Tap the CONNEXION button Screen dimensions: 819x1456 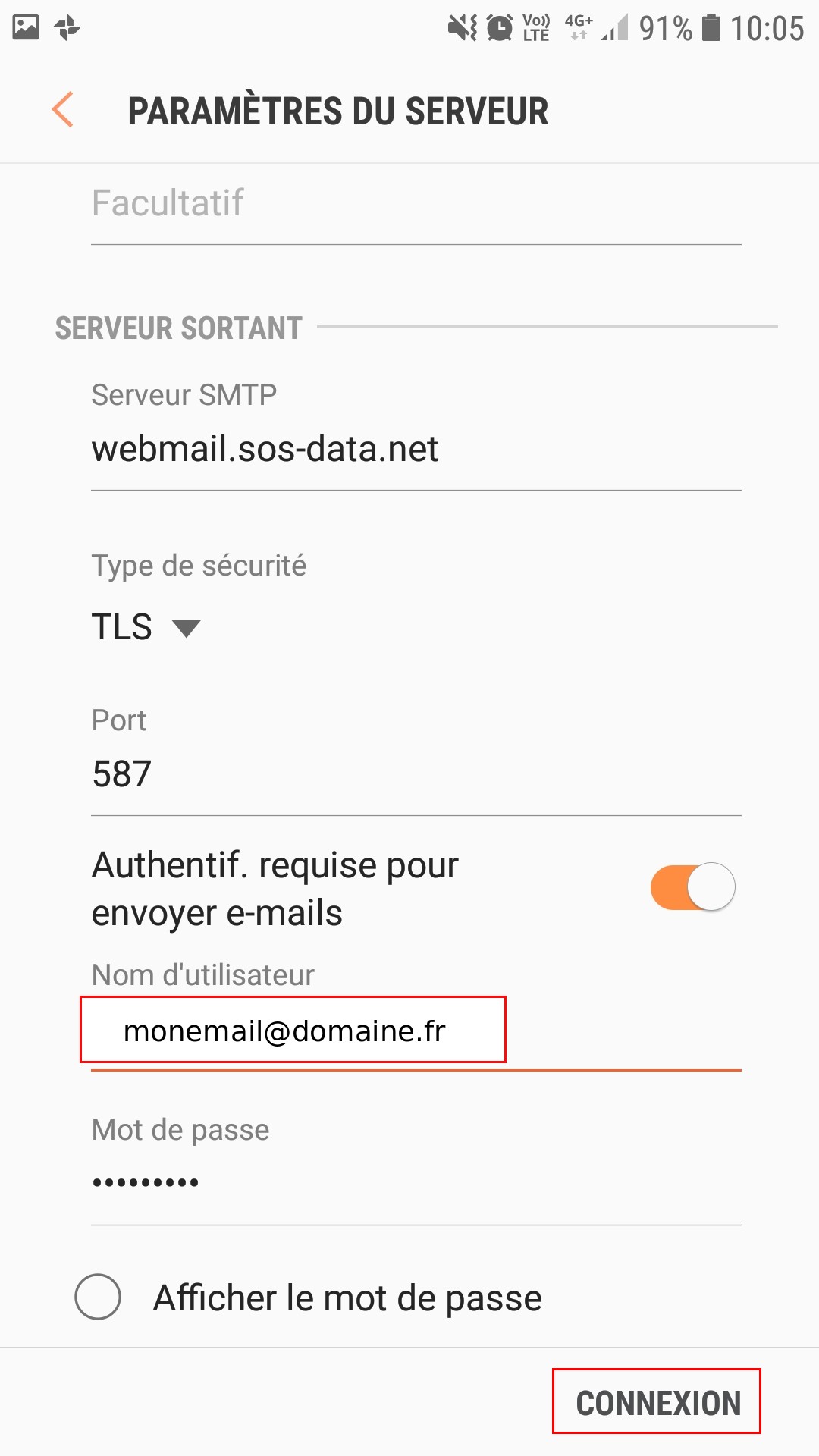[657, 1402]
